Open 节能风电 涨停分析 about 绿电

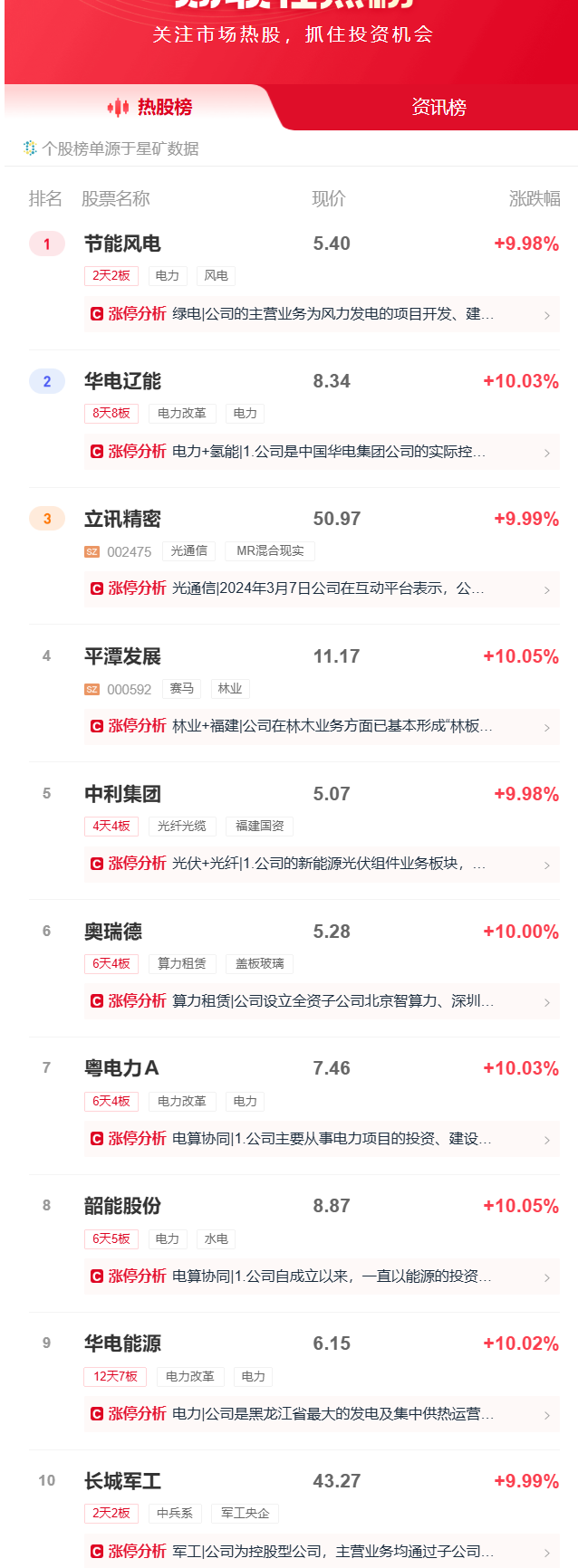click(321, 314)
